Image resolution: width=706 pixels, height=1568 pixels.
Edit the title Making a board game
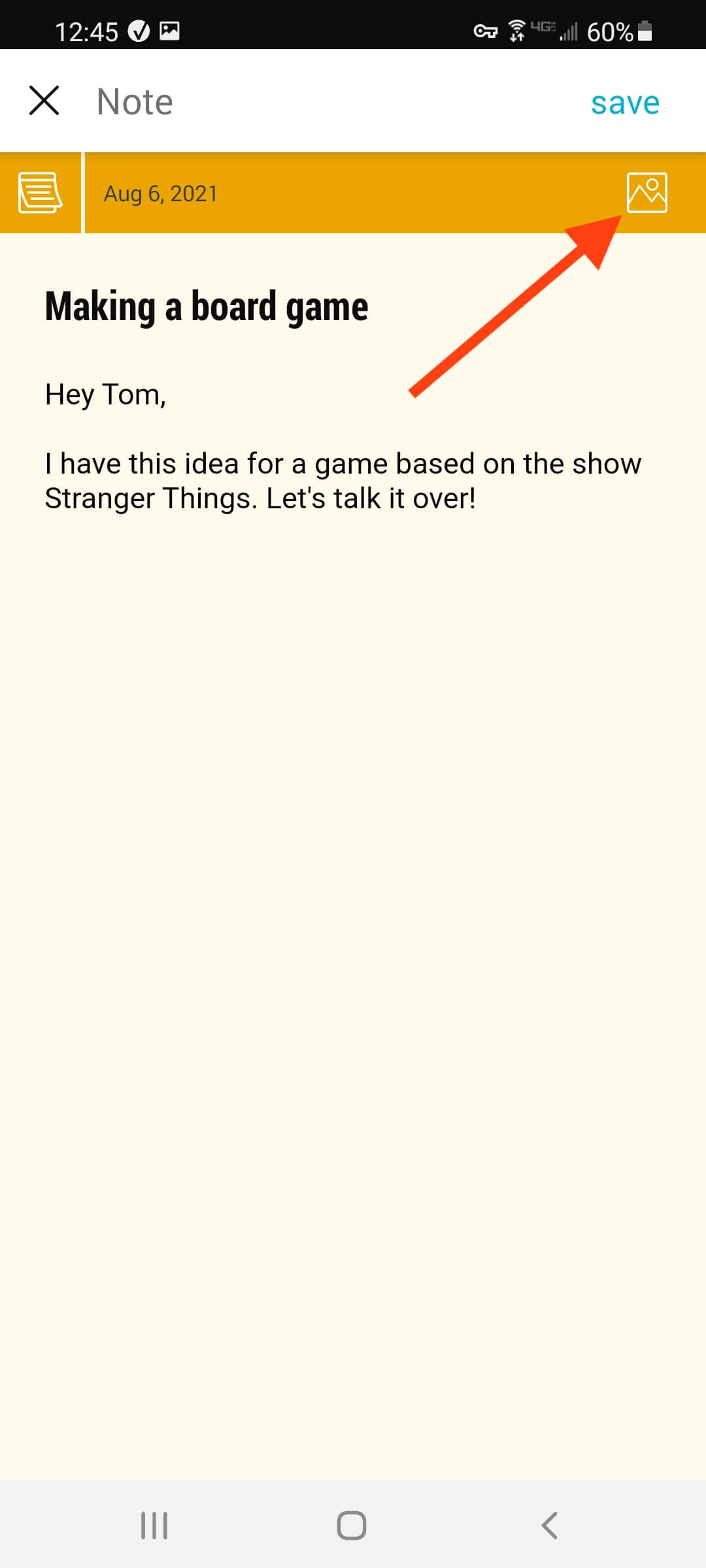[x=207, y=306]
